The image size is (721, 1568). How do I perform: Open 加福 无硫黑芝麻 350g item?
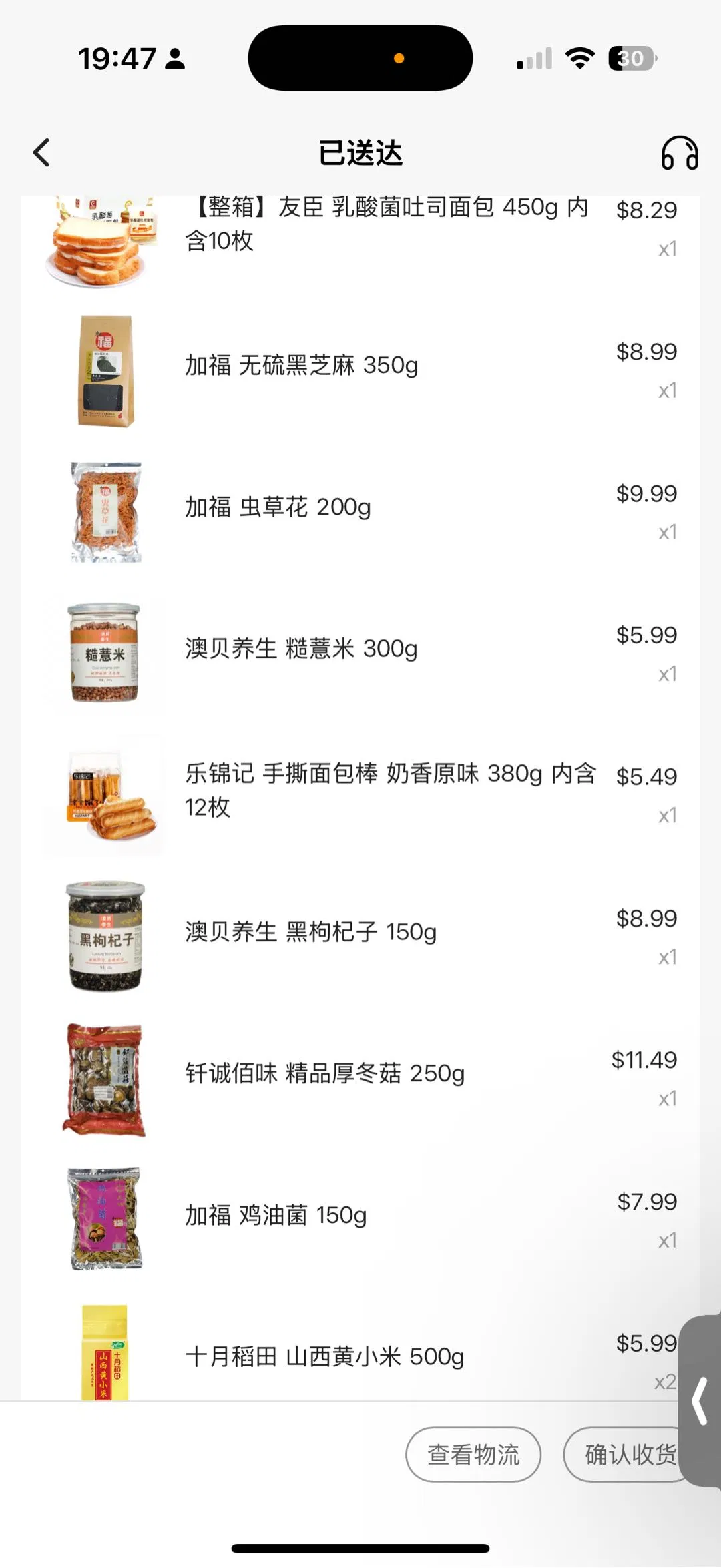coord(302,366)
